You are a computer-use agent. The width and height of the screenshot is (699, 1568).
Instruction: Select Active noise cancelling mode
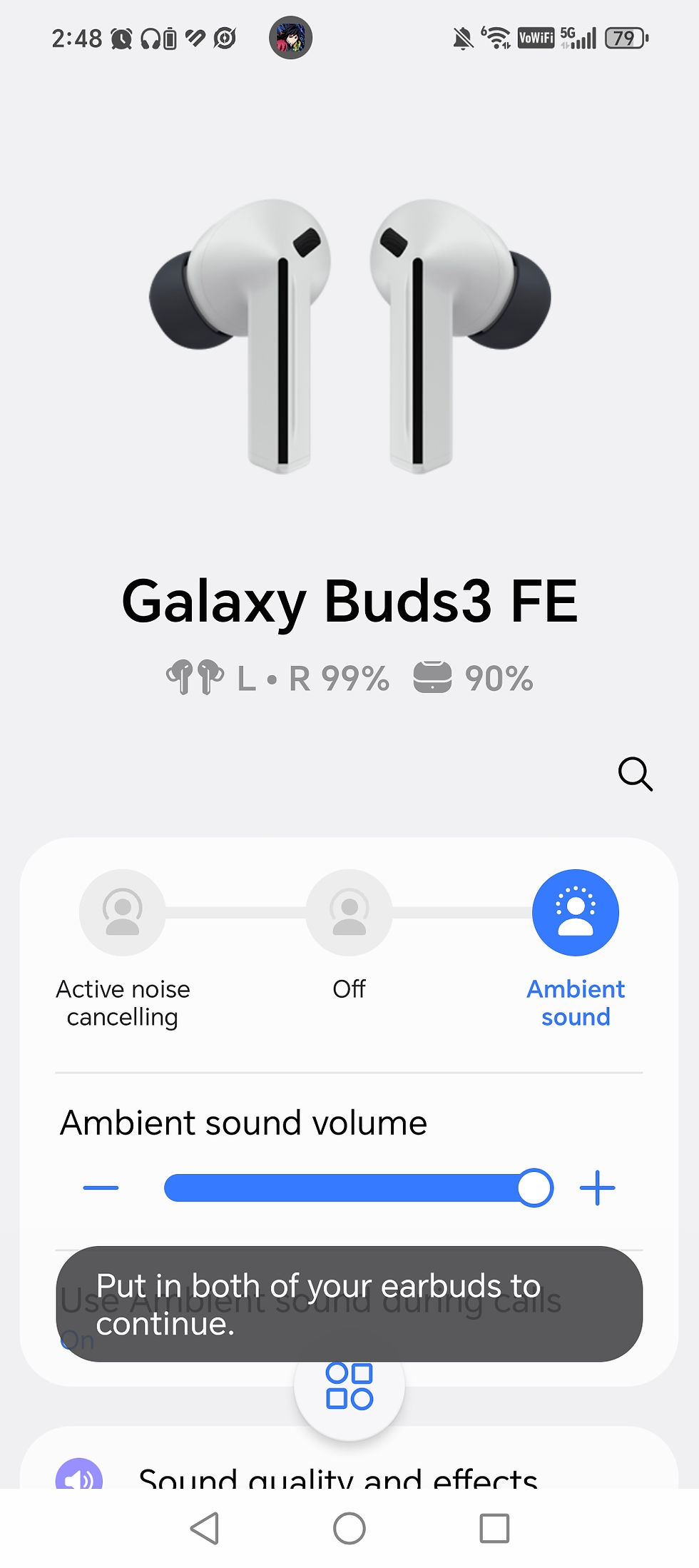pos(123,913)
